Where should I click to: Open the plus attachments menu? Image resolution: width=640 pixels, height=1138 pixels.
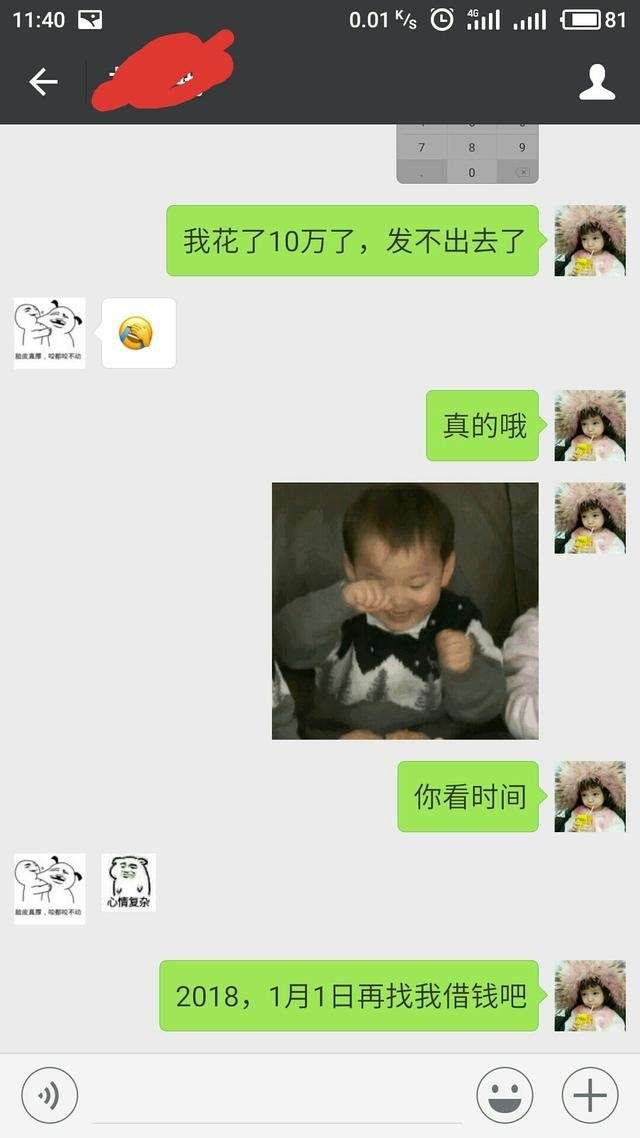[590, 1095]
